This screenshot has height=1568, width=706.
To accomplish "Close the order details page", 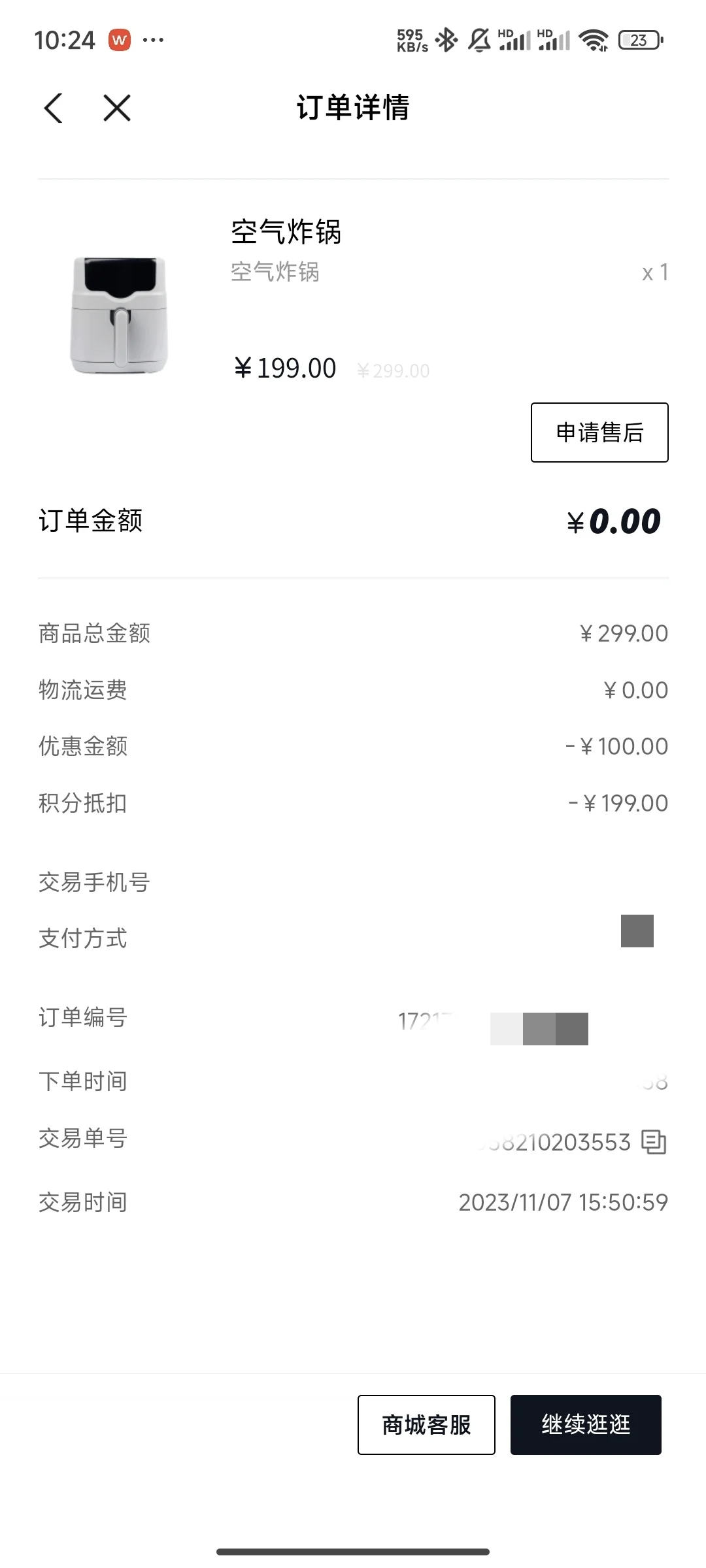I will coord(117,108).
